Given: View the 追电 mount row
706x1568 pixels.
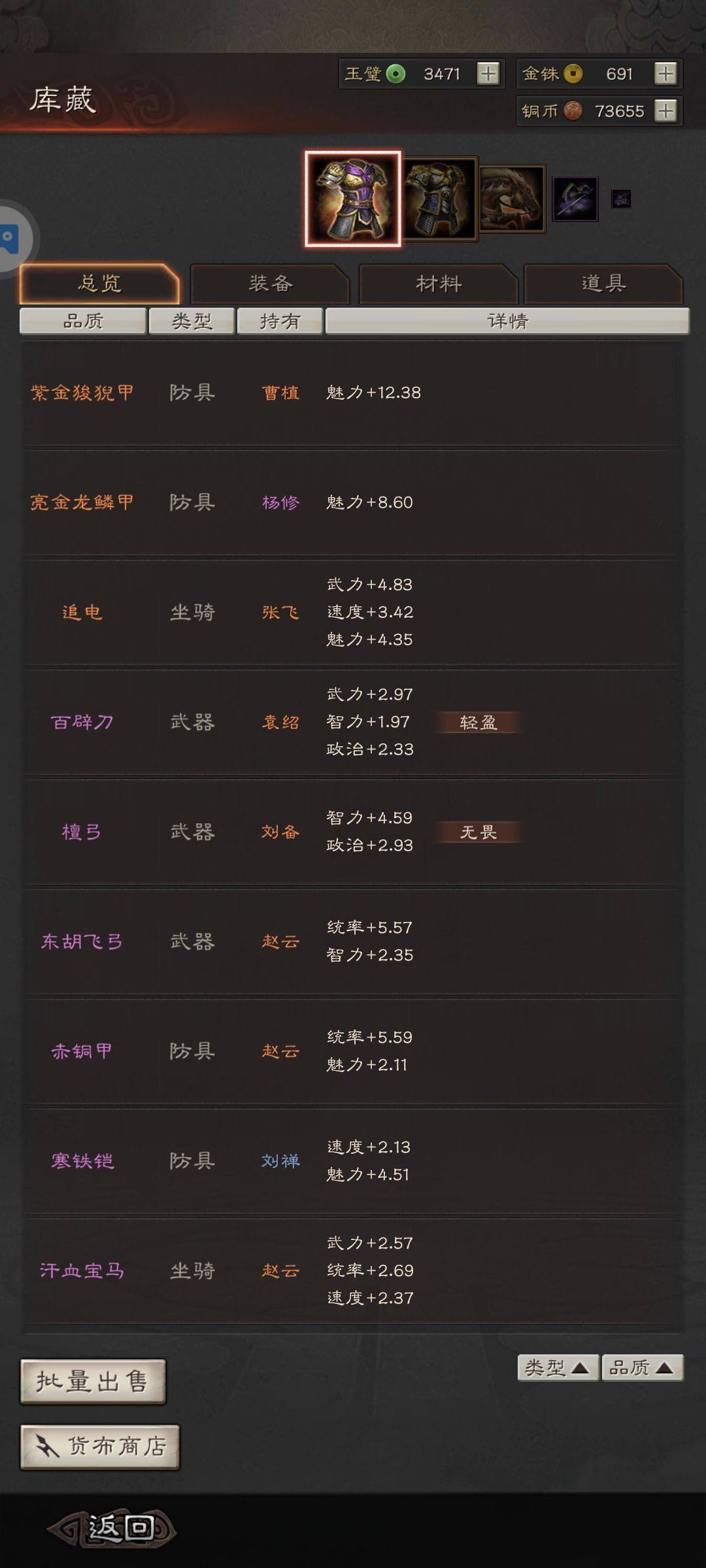Looking at the screenshot, I should pyautogui.click(x=353, y=612).
